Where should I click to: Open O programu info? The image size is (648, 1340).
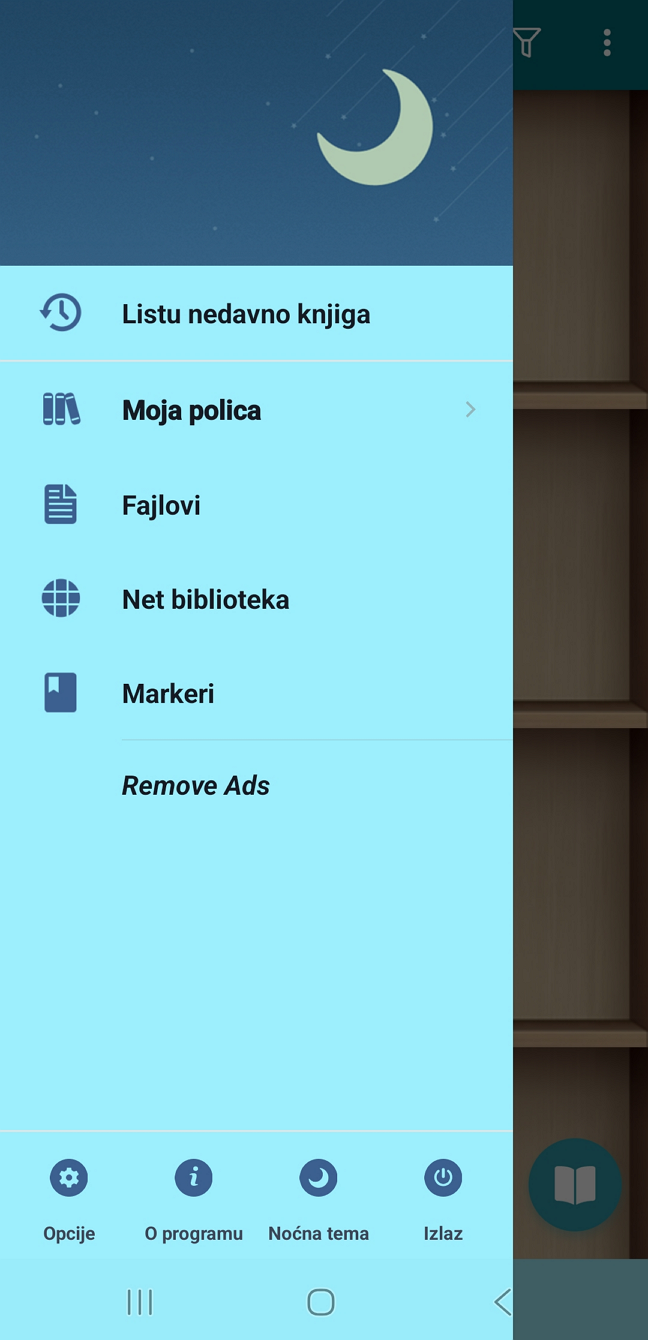pos(194,1195)
